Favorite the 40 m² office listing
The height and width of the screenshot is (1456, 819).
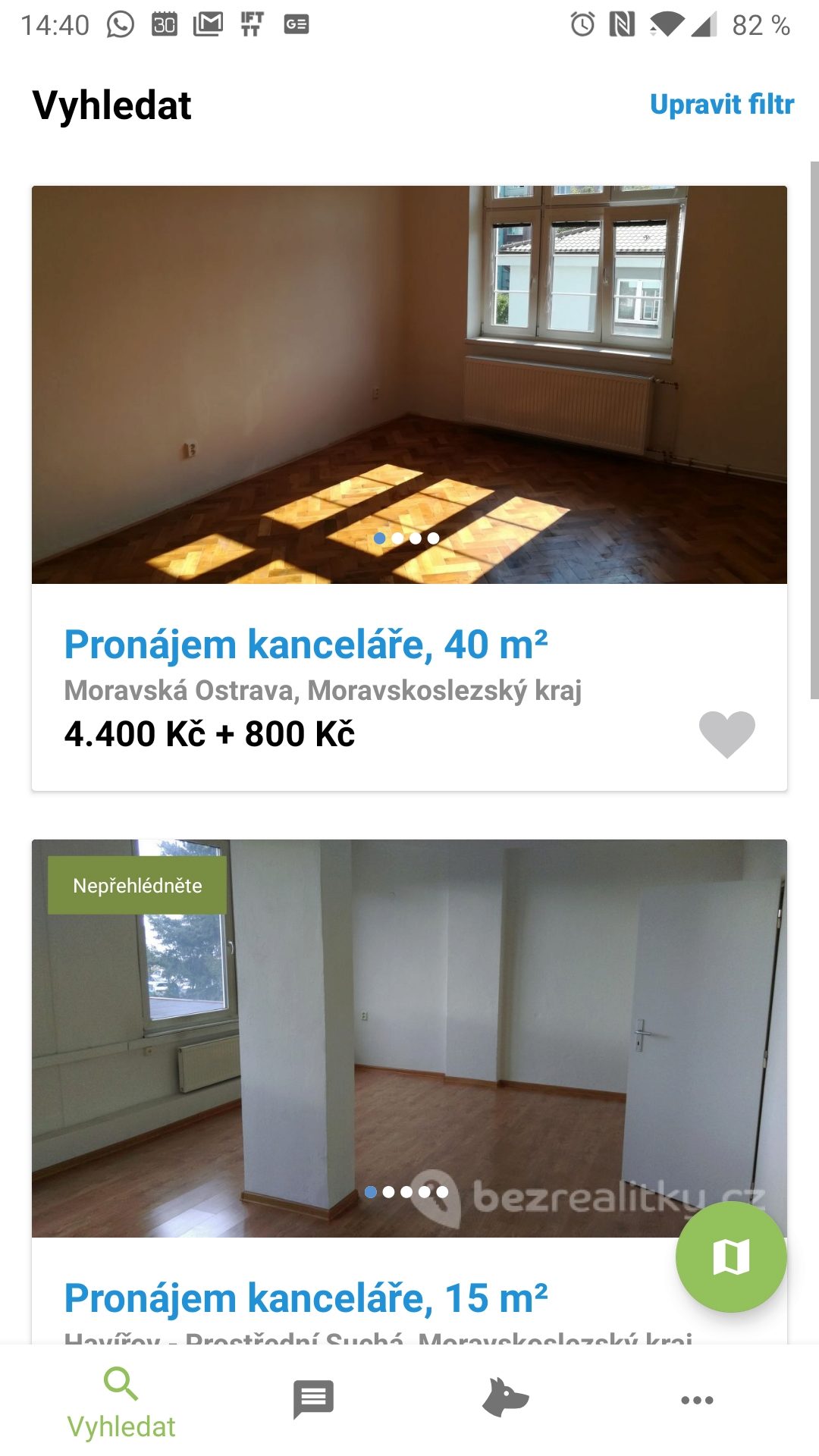[x=726, y=734]
